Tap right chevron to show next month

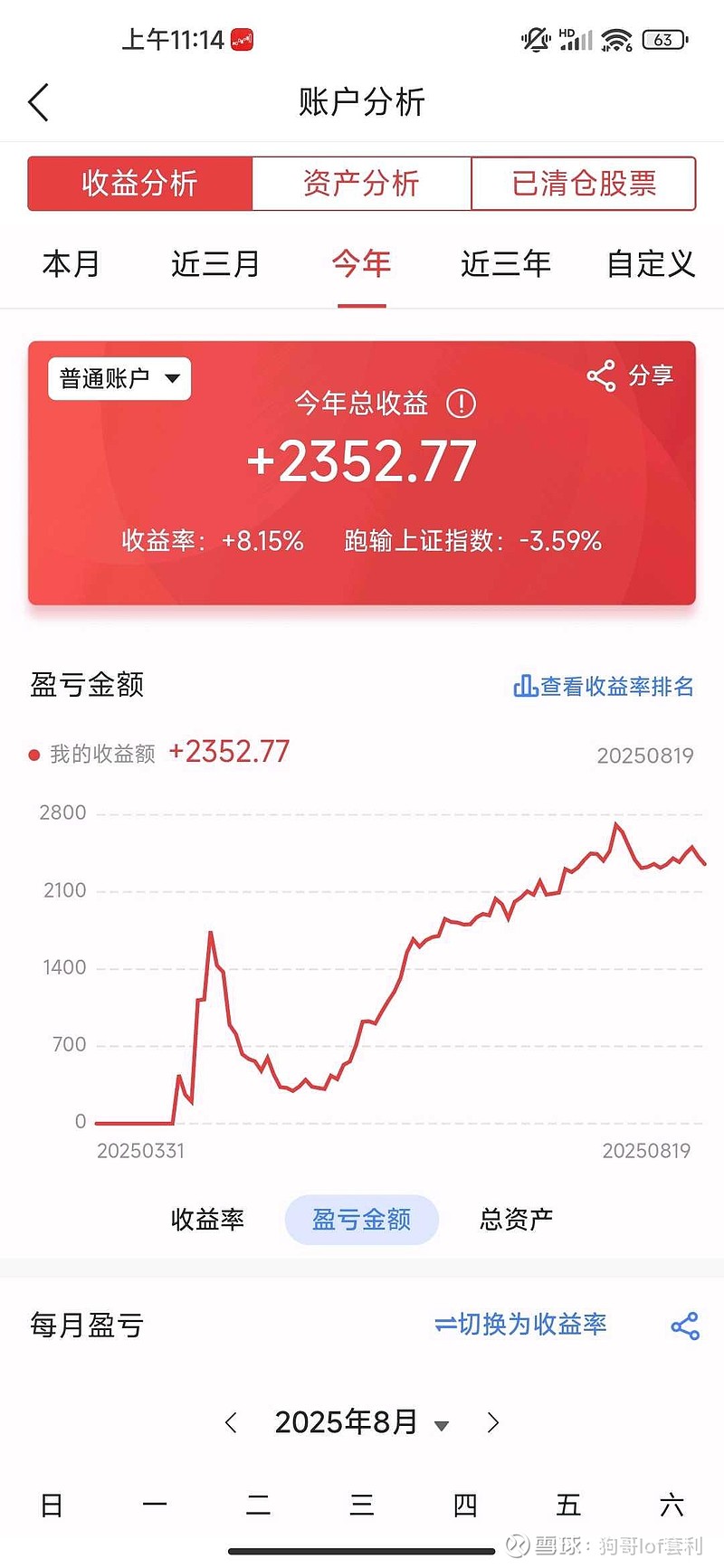492,1422
